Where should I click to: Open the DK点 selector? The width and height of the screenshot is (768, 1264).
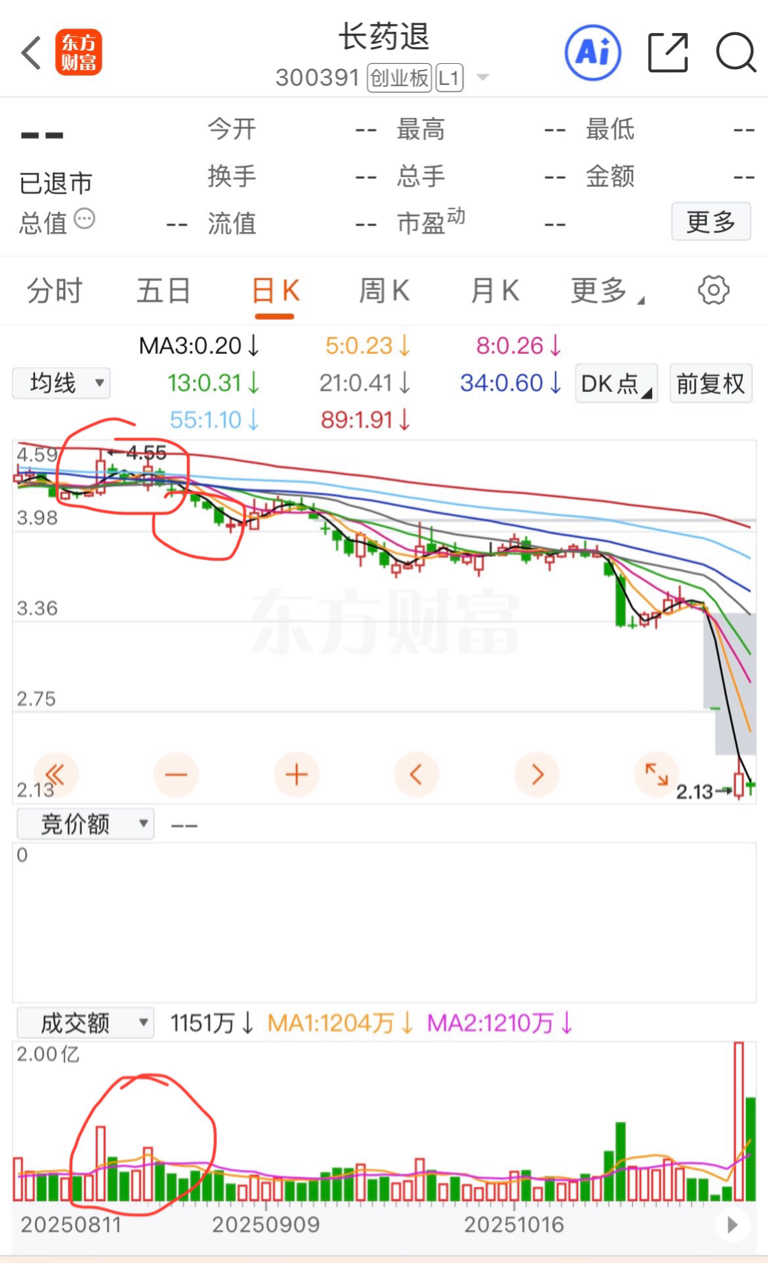616,384
